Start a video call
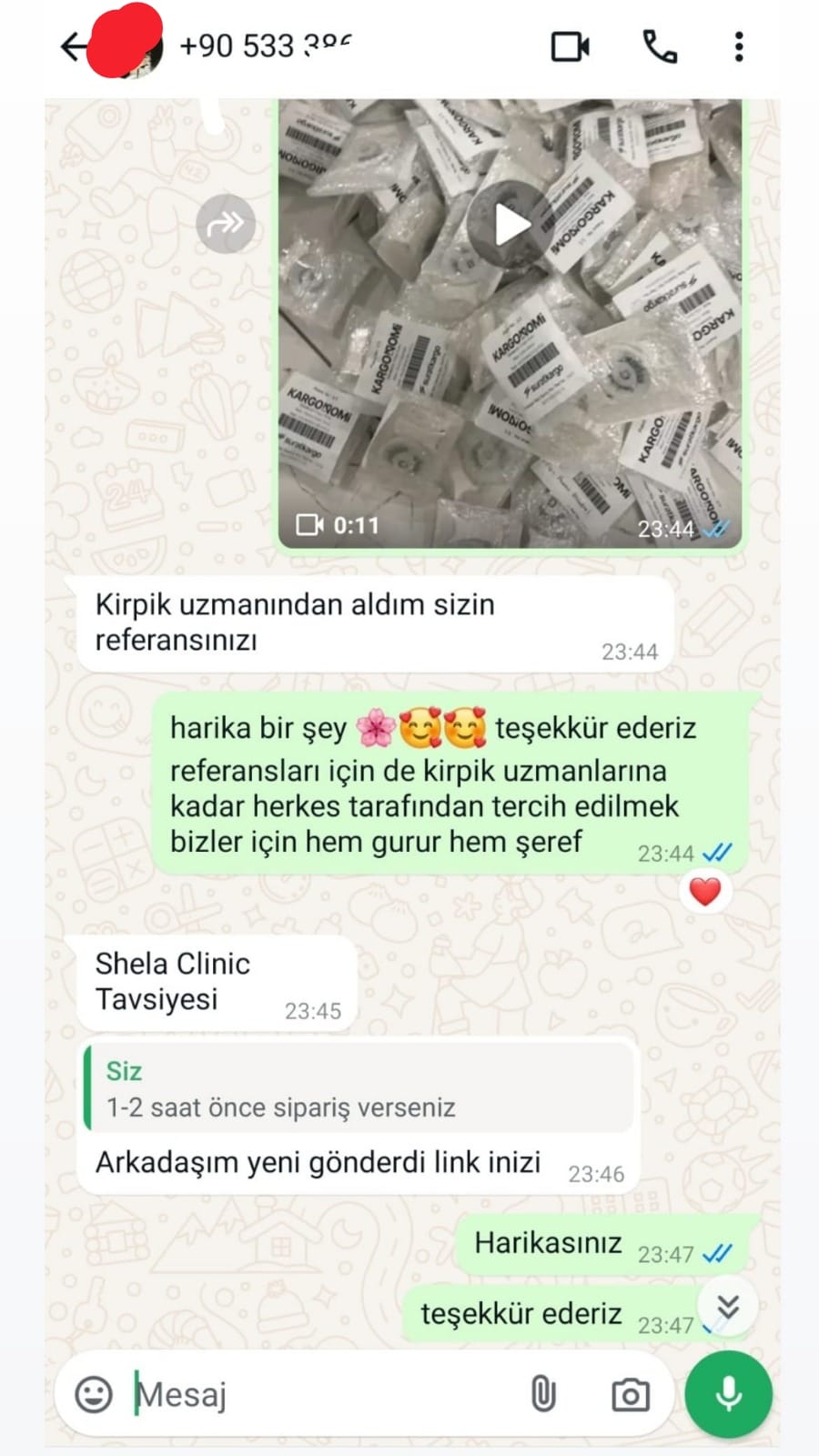The width and height of the screenshot is (819, 1456). pos(571,46)
